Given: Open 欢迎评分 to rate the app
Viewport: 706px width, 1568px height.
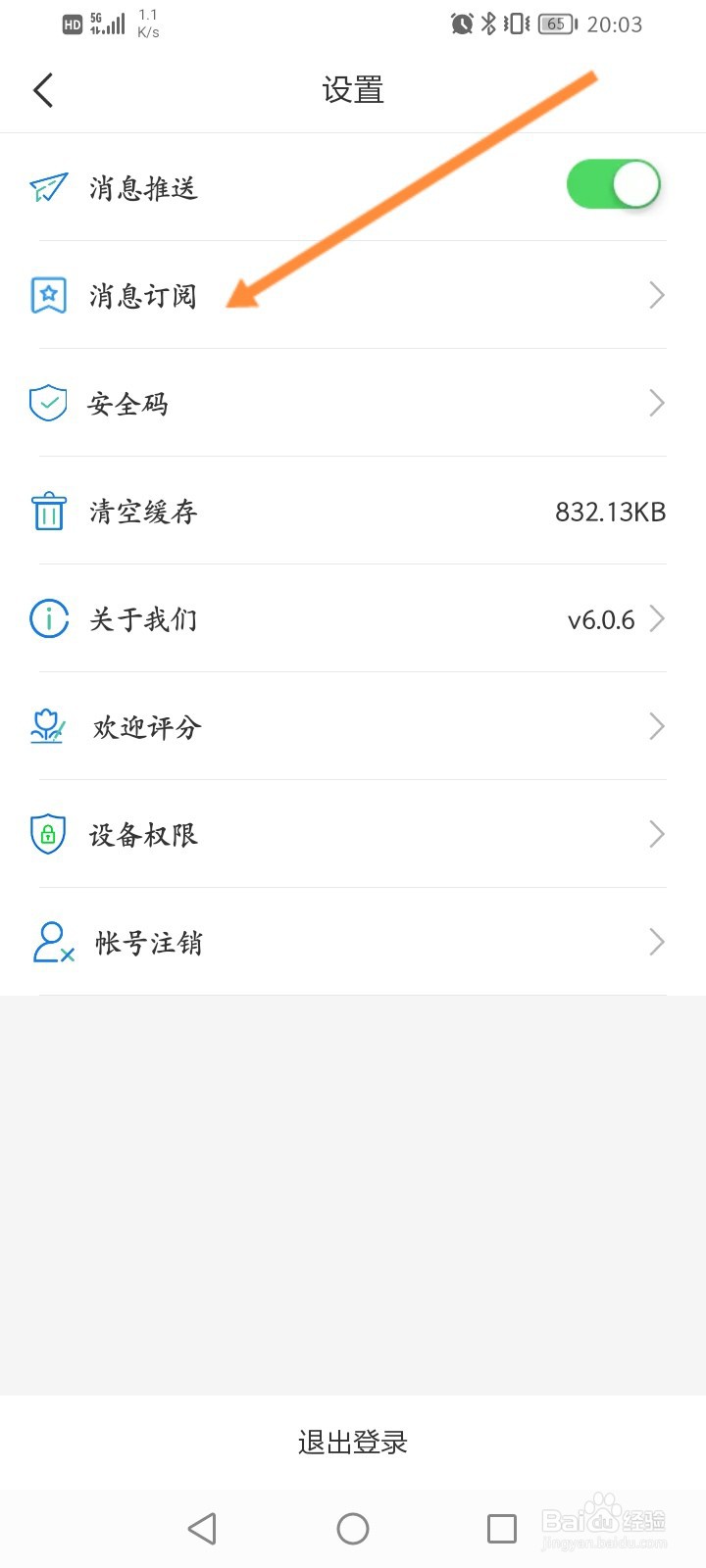Looking at the screenshot, I should pos(353,726).
